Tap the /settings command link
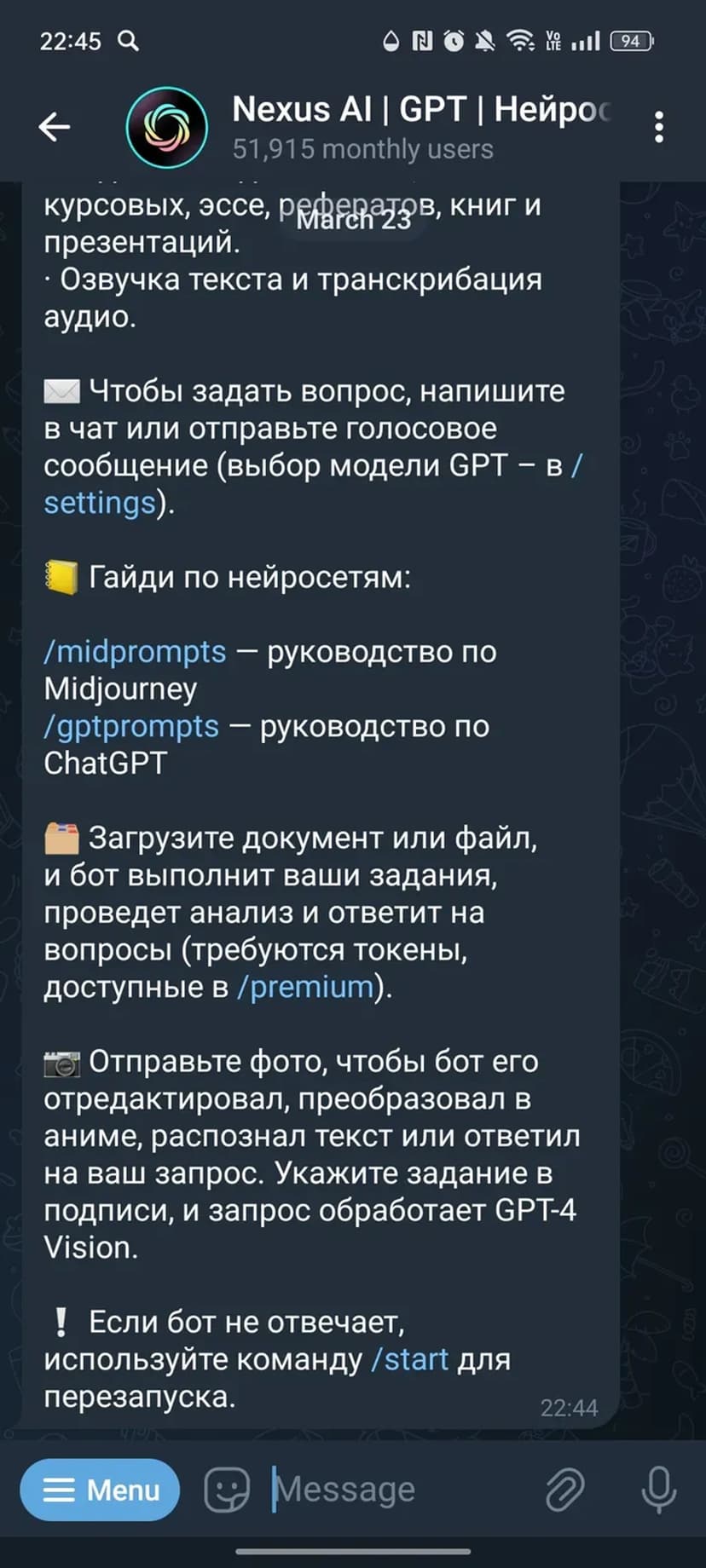The image size is (706, 1568). [99, 503]
